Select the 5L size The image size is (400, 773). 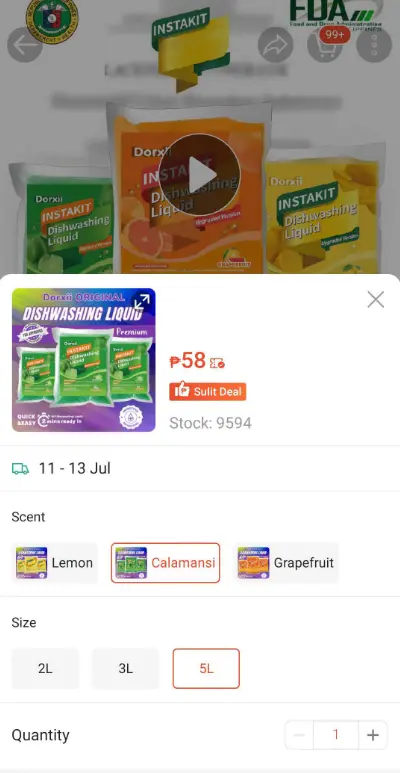pyautogui.click(x=206, y=668)
